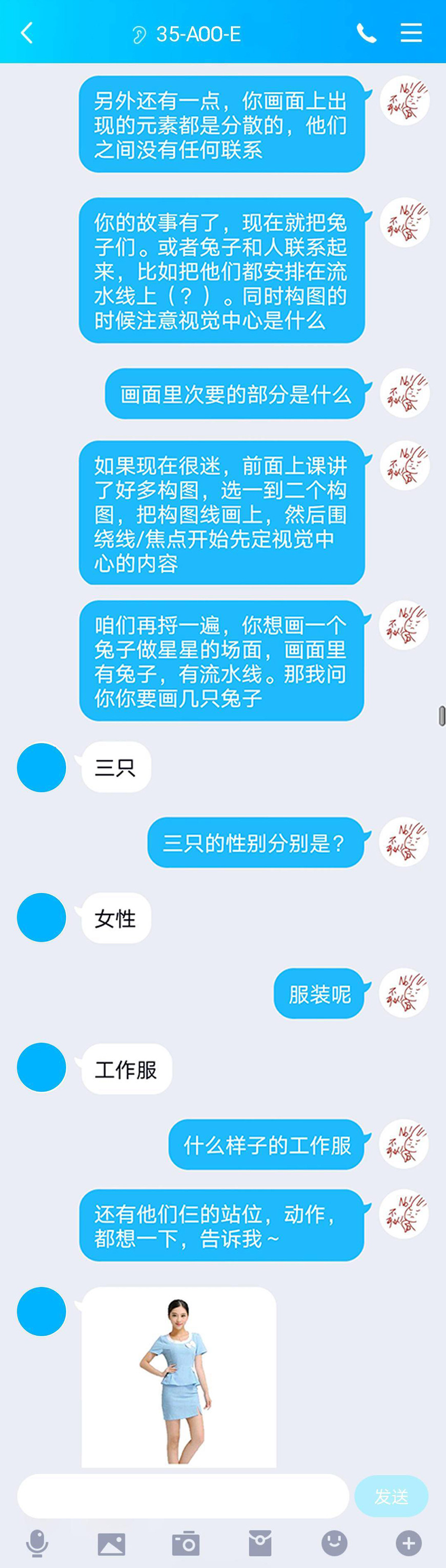Go back from the chat
Viewport: 446px width, 1568px height.
pyautogui.click(x=27, y=33)
